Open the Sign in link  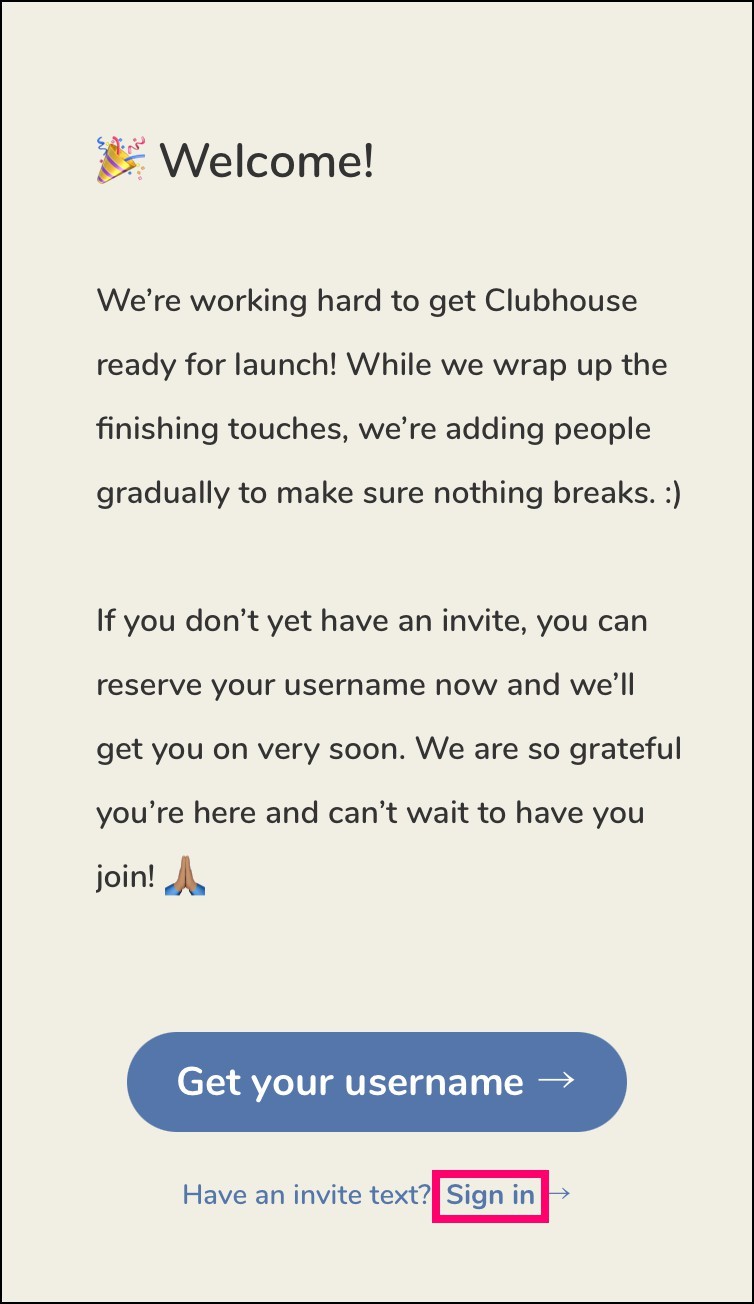[x=491, y=1194]
